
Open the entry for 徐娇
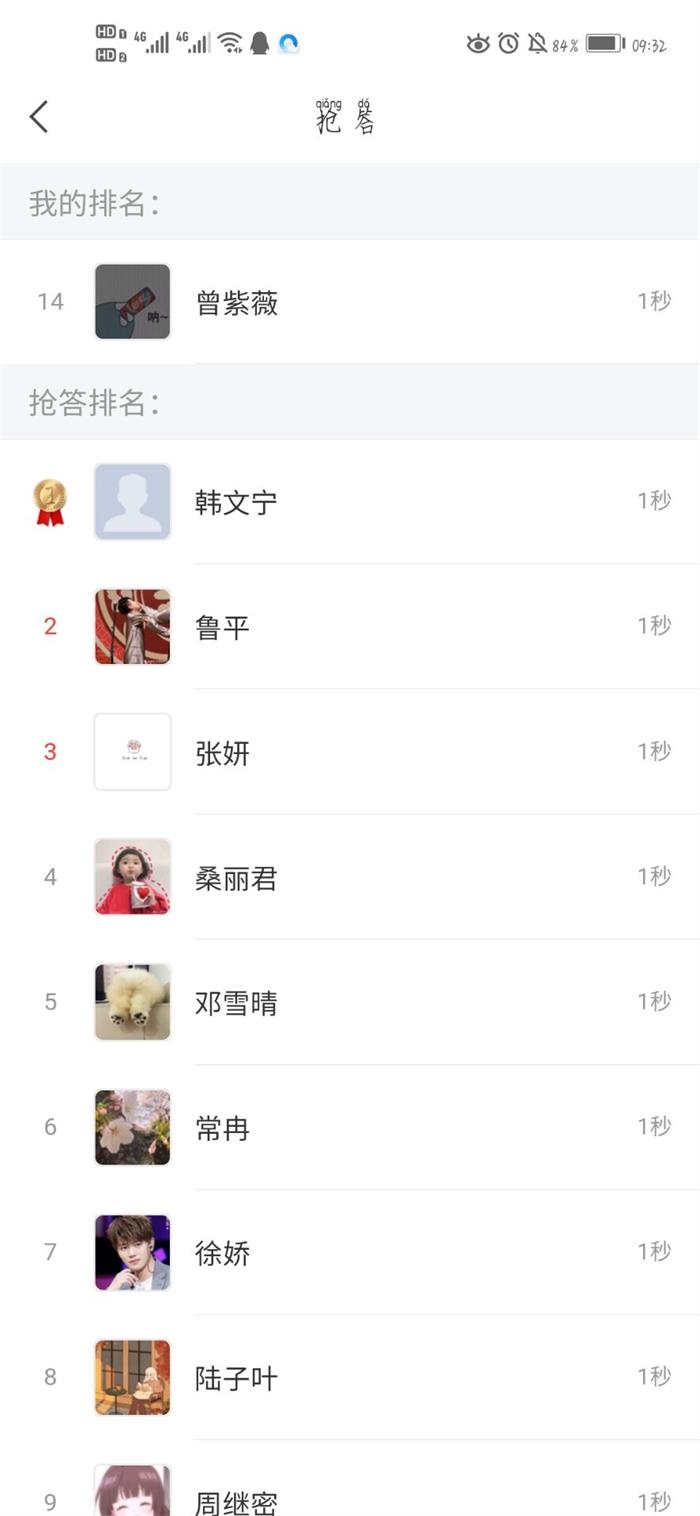350,1252
